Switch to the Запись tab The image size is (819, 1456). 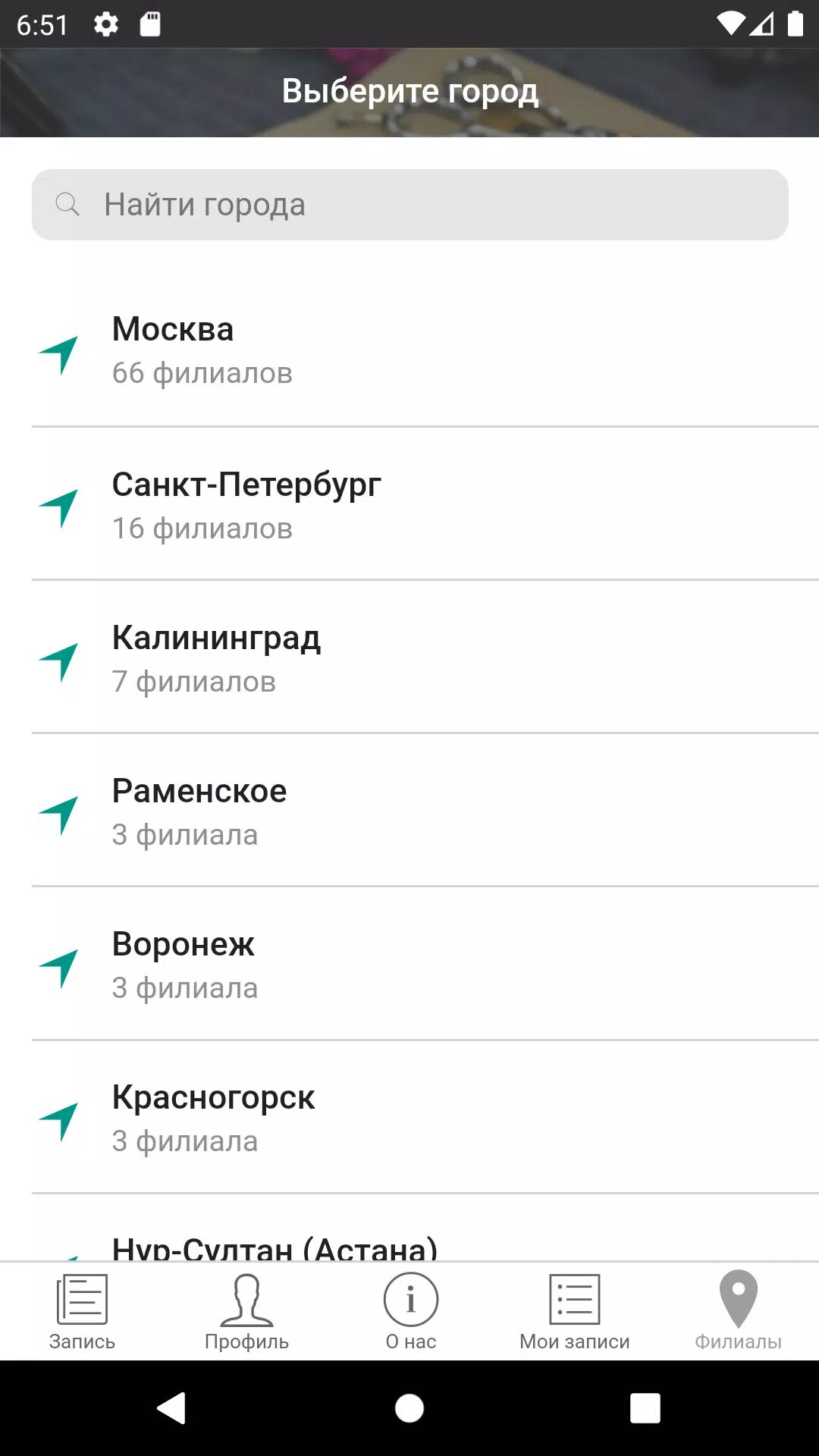point(82,1312)
